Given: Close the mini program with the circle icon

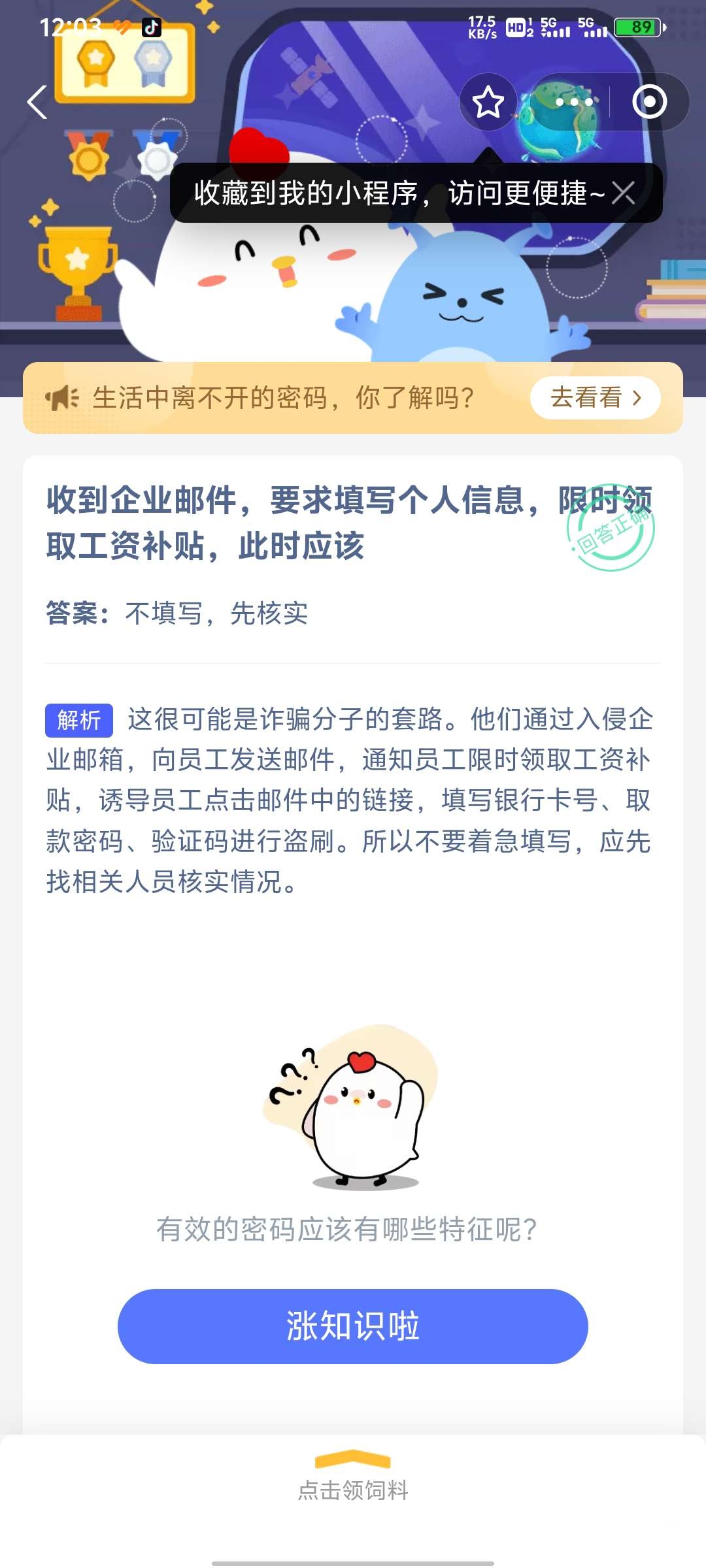Looking at the screenshot, I should tap(649, 103).
